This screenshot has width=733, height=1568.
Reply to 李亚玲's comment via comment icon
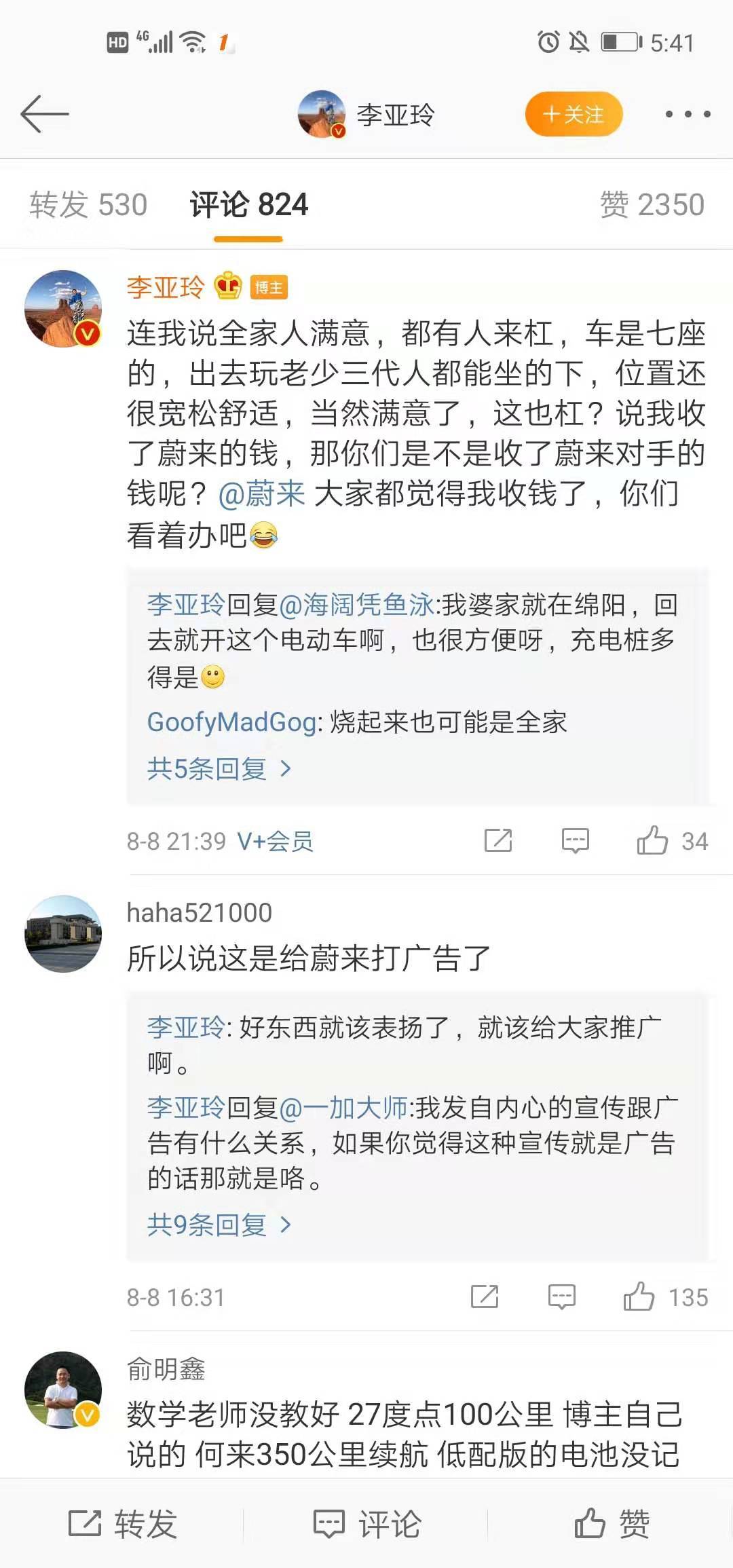click(x=575, y=841)
